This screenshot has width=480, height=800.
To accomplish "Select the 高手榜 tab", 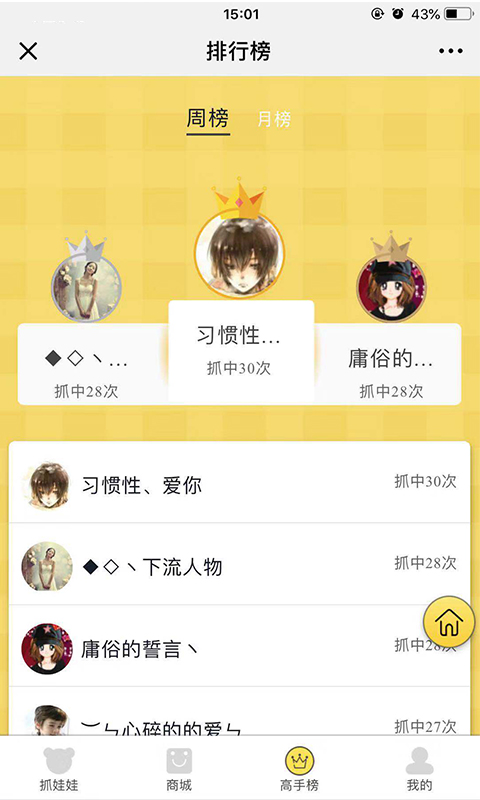I will [x=299, y=768].
